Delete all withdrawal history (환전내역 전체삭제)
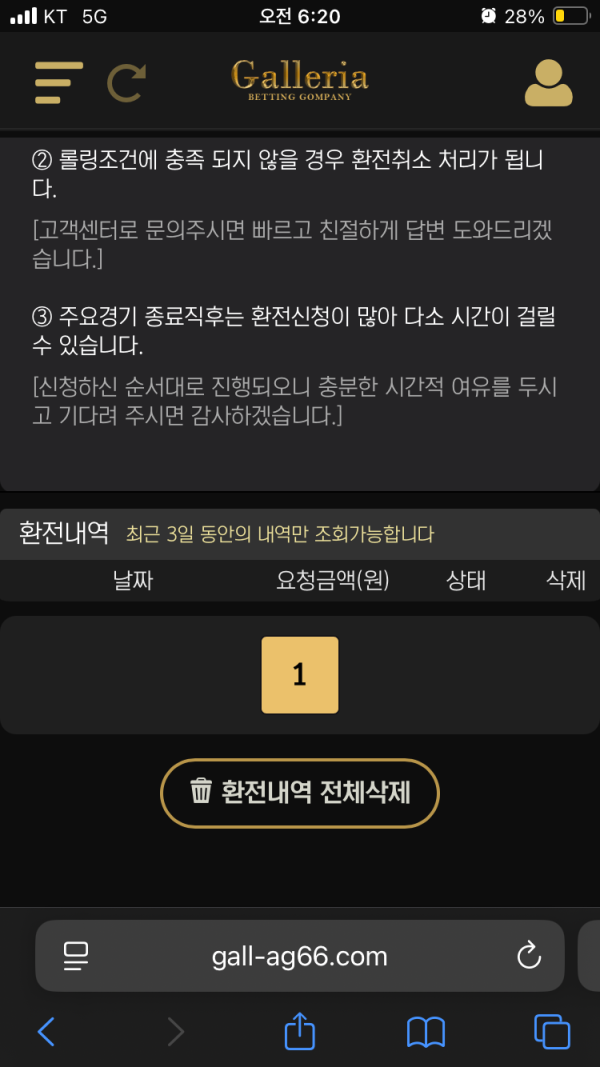The image size is (600, 1067). click(x=300, y=792)
